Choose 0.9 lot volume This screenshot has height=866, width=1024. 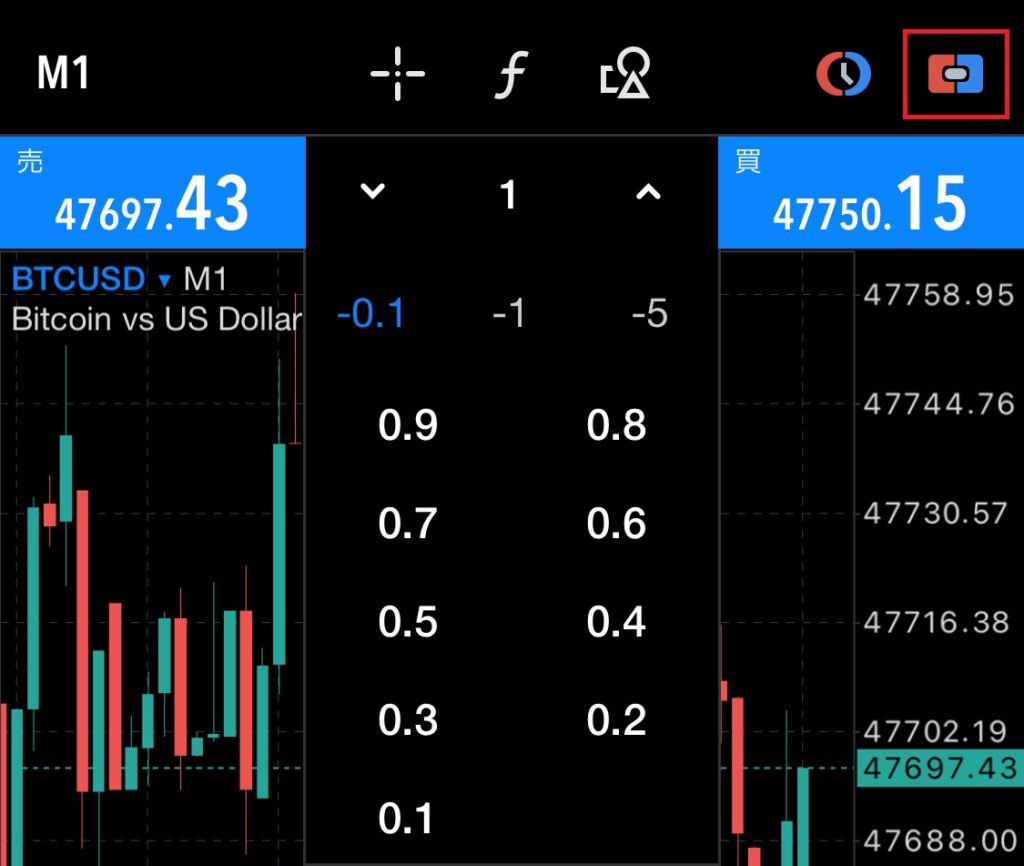408,426
